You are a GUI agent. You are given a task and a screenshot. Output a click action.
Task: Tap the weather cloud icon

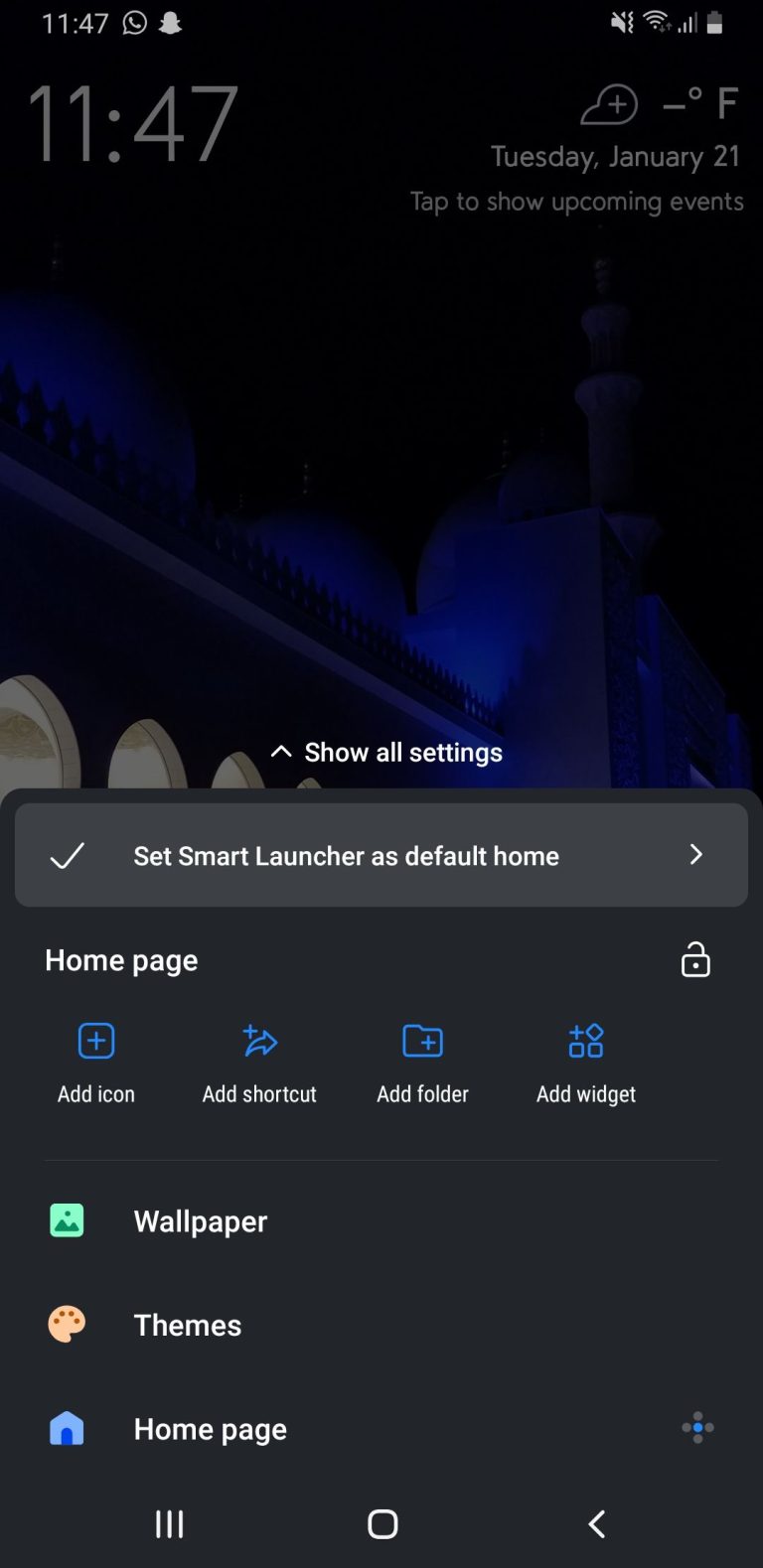coord(609,103)
